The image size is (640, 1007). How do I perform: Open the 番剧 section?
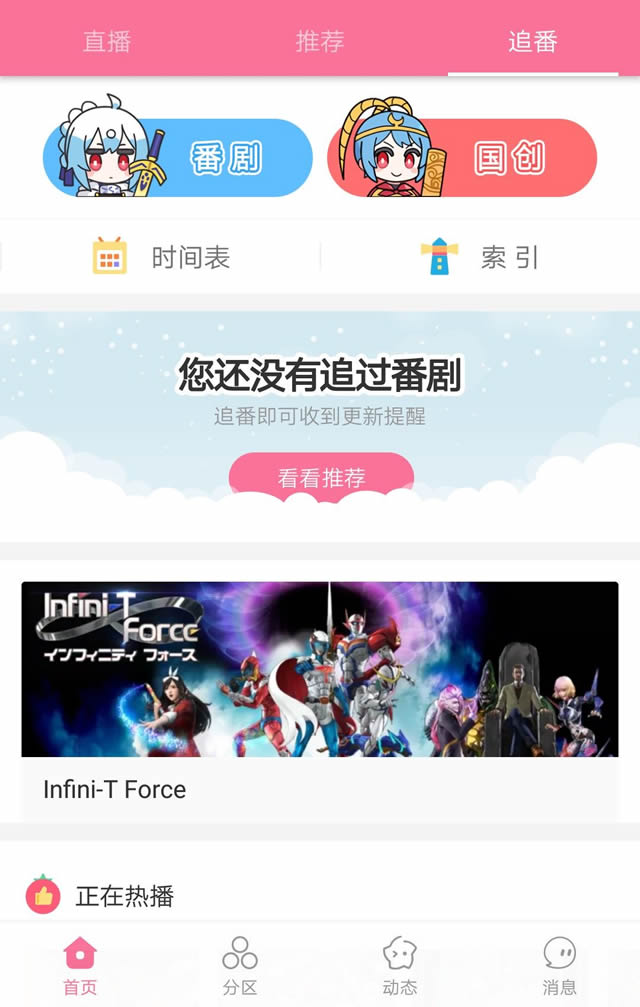(178, 158)
